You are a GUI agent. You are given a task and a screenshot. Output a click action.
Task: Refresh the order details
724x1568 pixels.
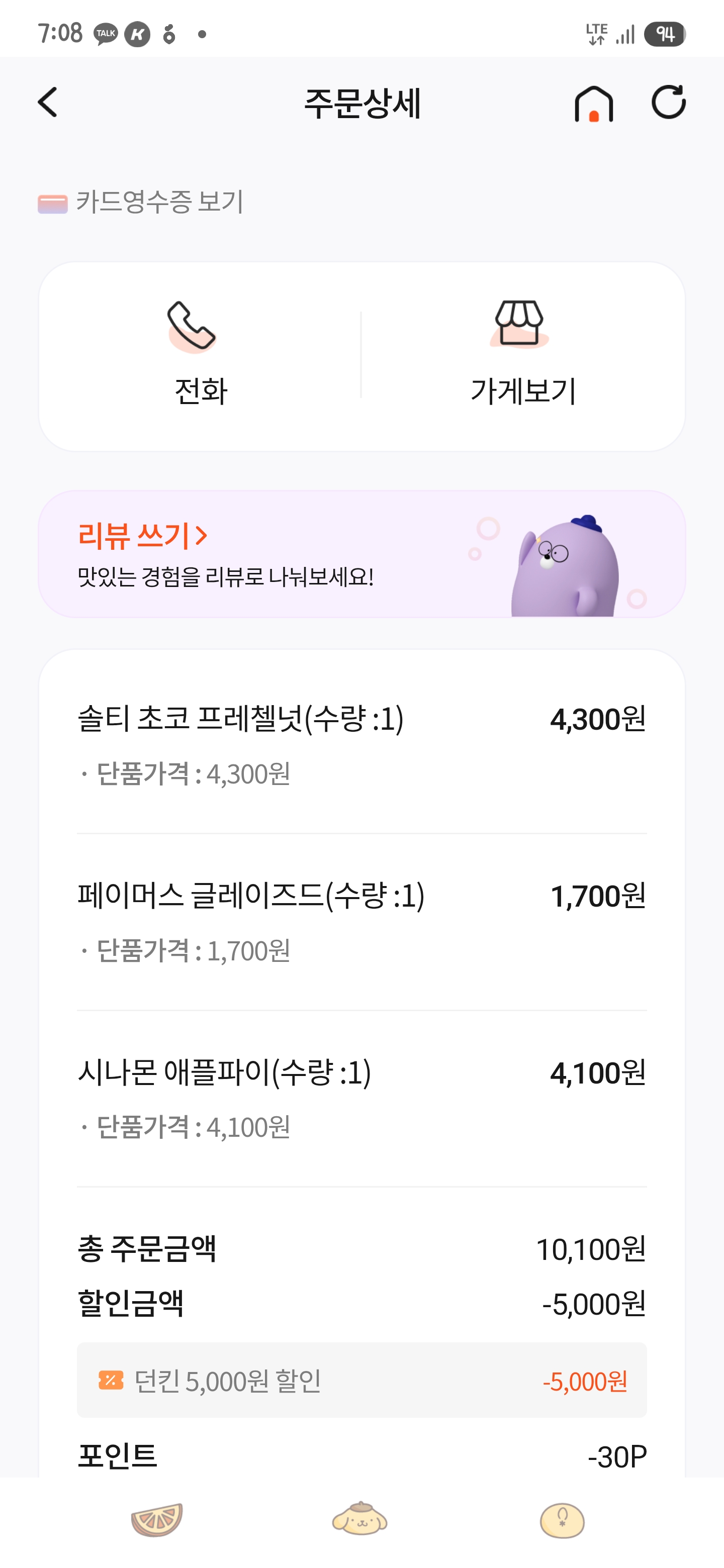click(668, 102)
